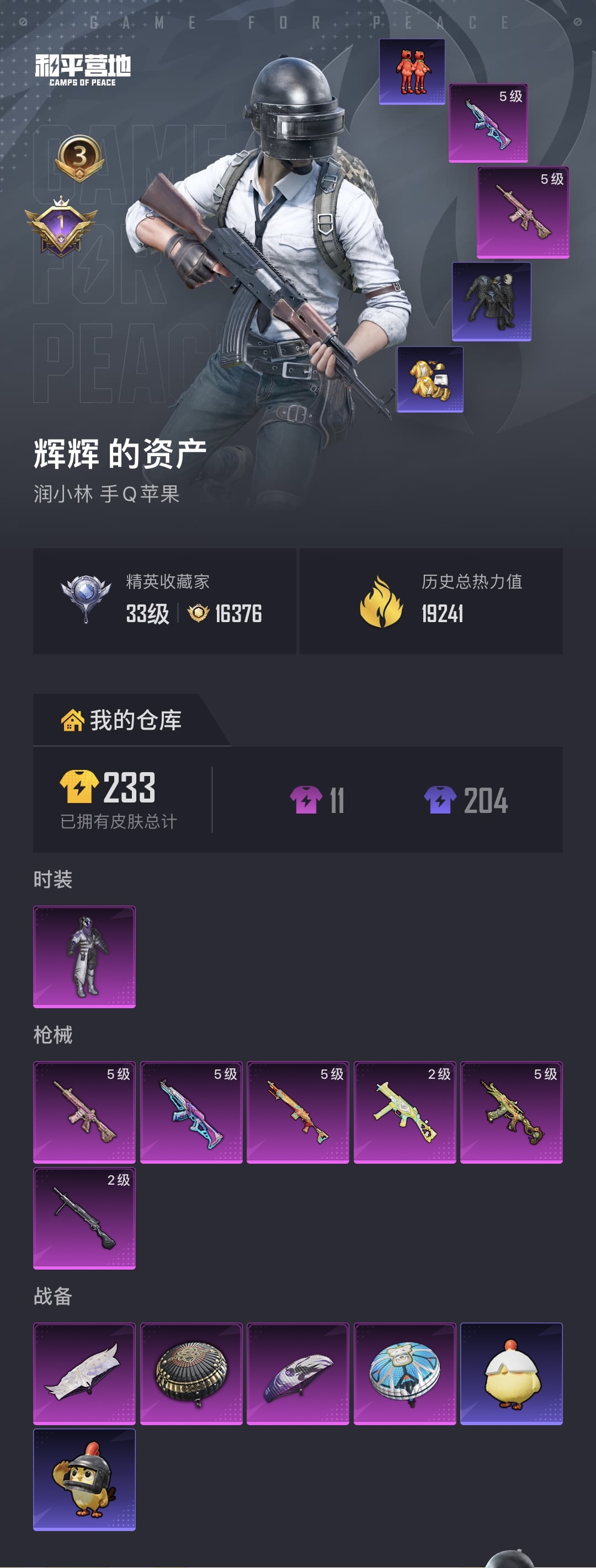
Task: View the red bear costume showcase item
Action: (411, 71)
